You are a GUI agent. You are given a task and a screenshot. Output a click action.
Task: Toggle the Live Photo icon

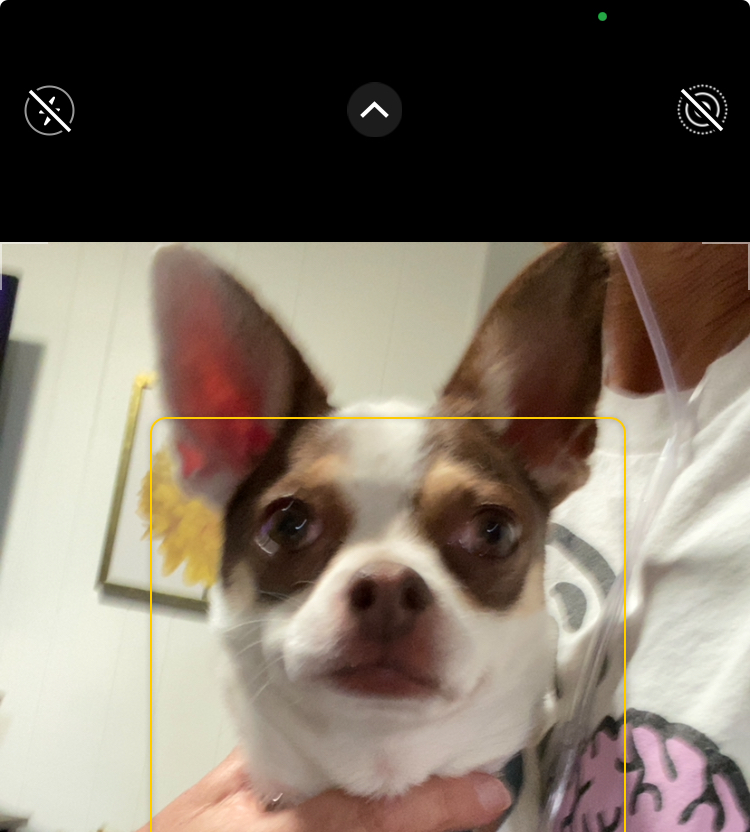pos(702,110)
